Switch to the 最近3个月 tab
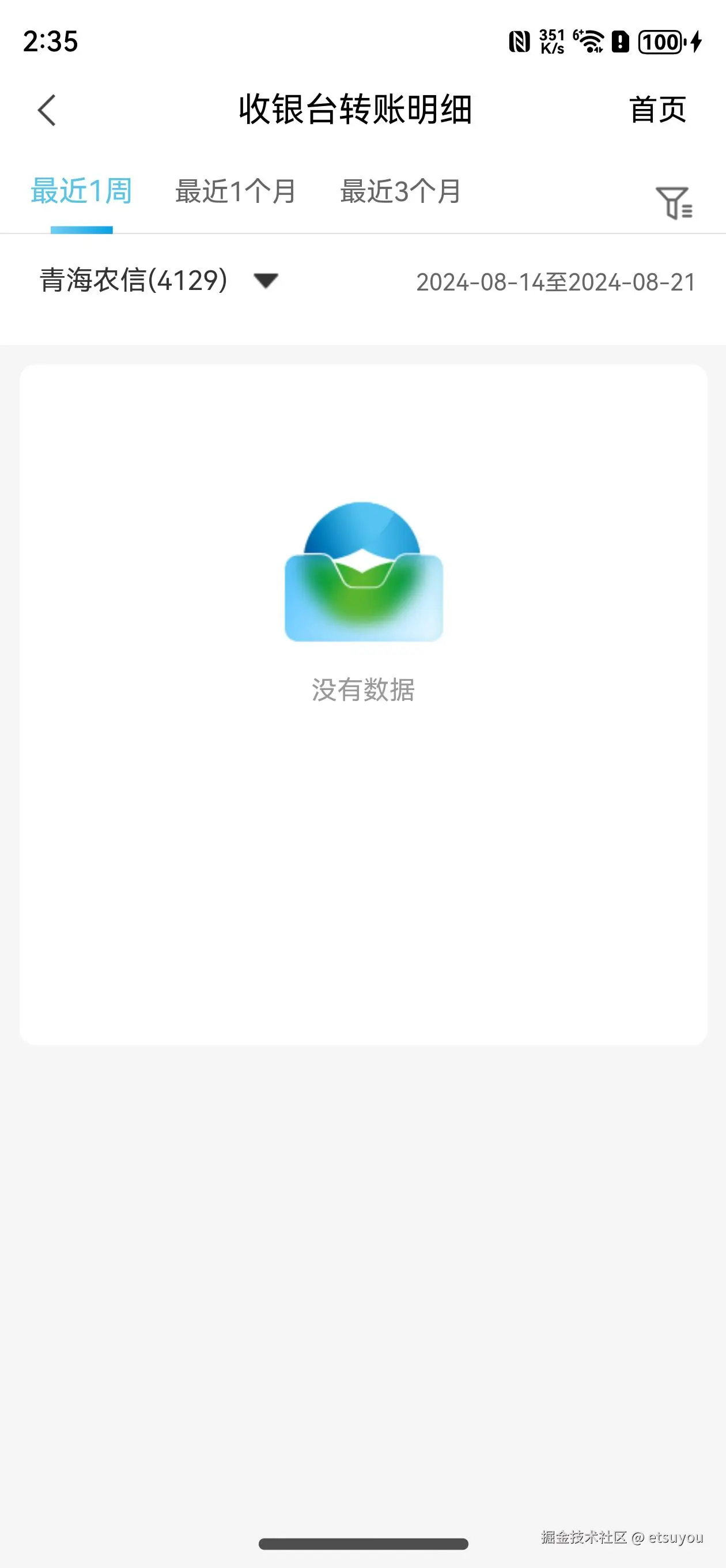The image size is (726, 1568). 400,192
